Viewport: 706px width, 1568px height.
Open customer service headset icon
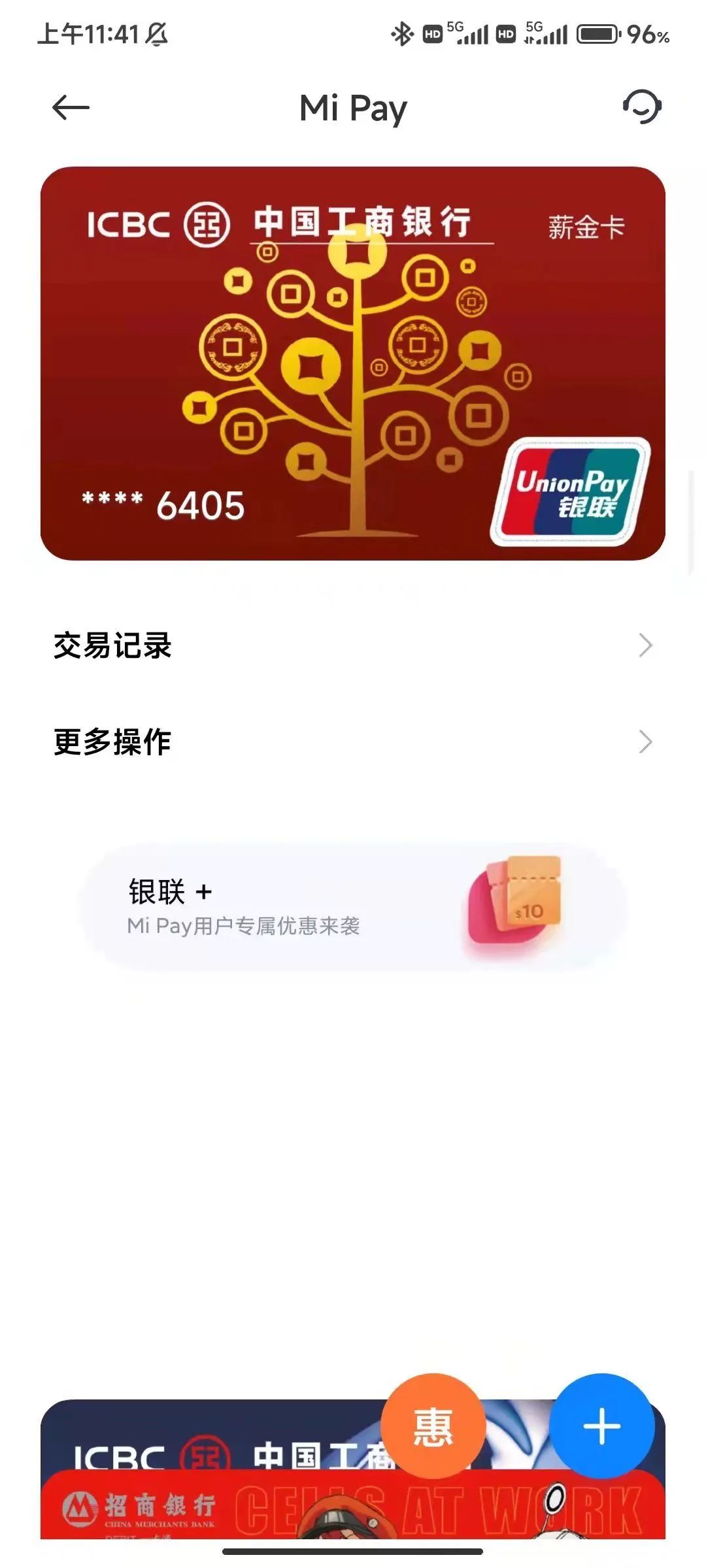(x=642, y=106)
